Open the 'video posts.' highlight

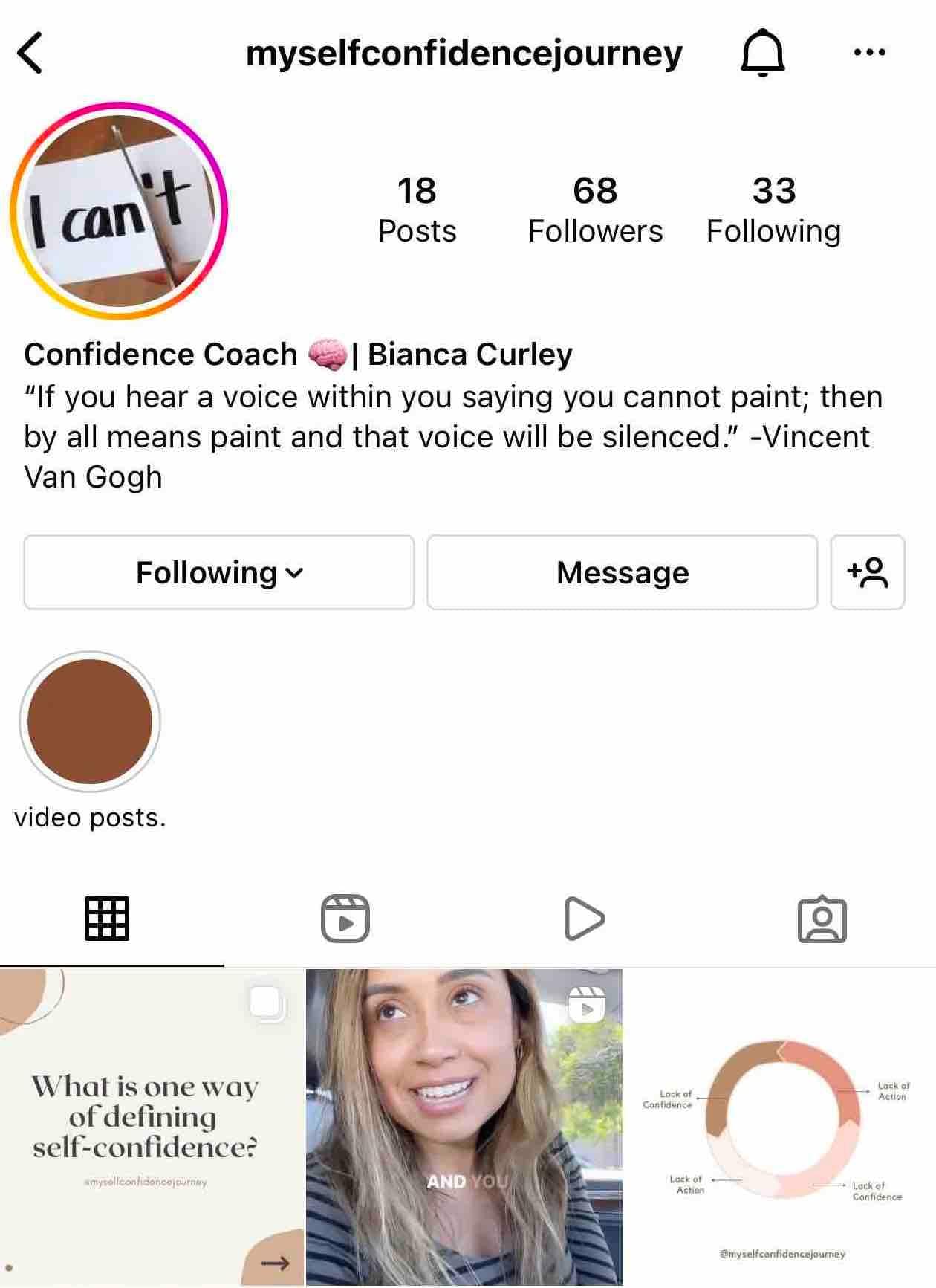click(x=90, y=722)
